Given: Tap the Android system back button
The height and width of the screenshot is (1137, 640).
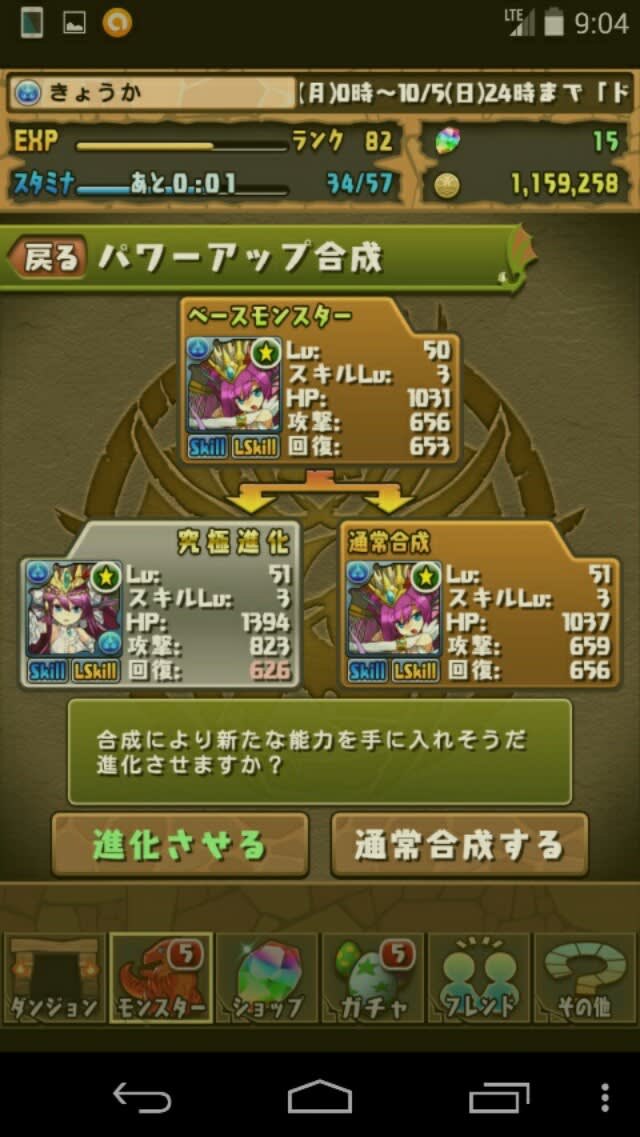Looking at the screenshot, I should [x=141, y=1097].
